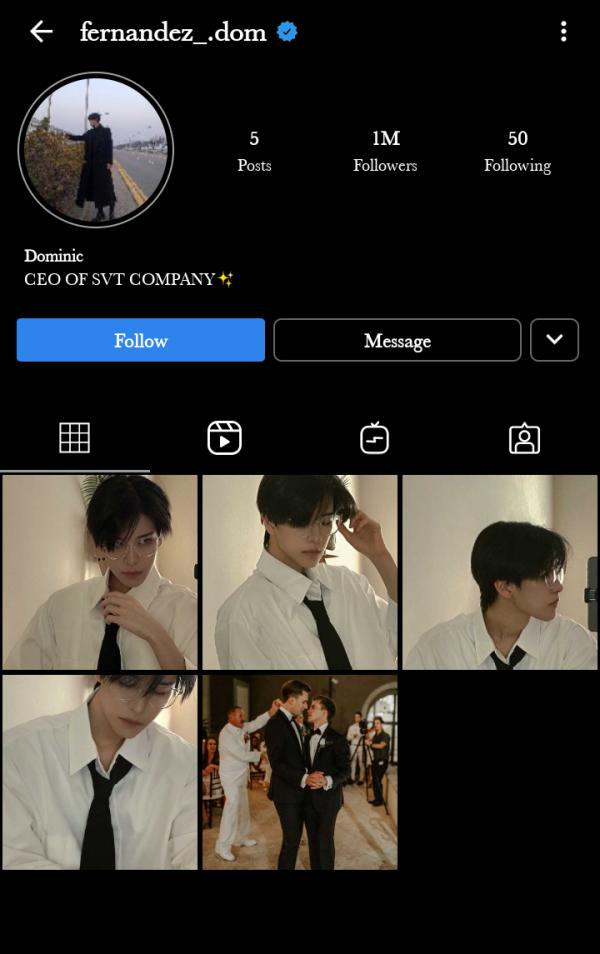Switch to the posts grid tab

[x=75, y=438]
